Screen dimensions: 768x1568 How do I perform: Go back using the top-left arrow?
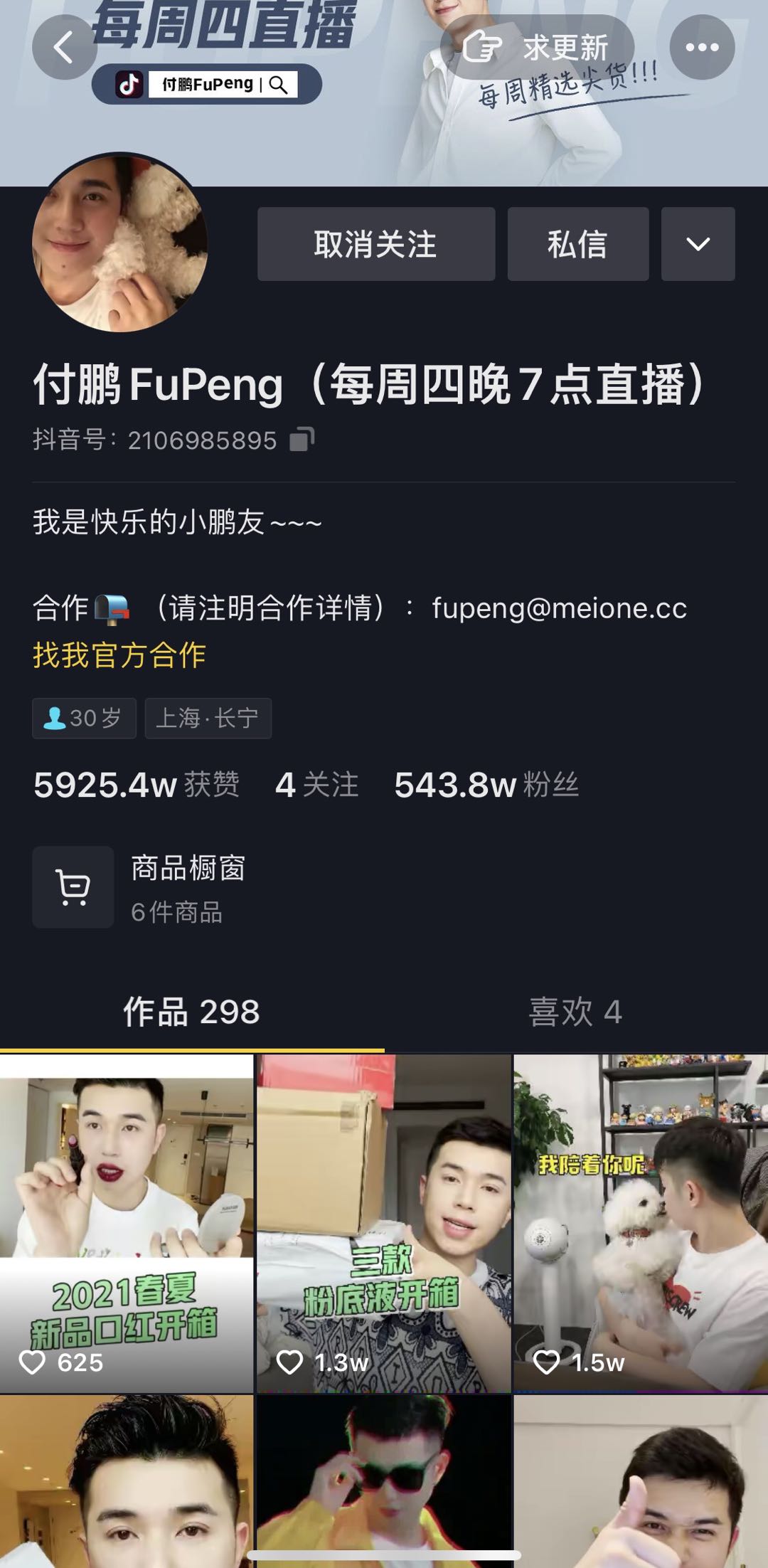click(x=64, y=48)
